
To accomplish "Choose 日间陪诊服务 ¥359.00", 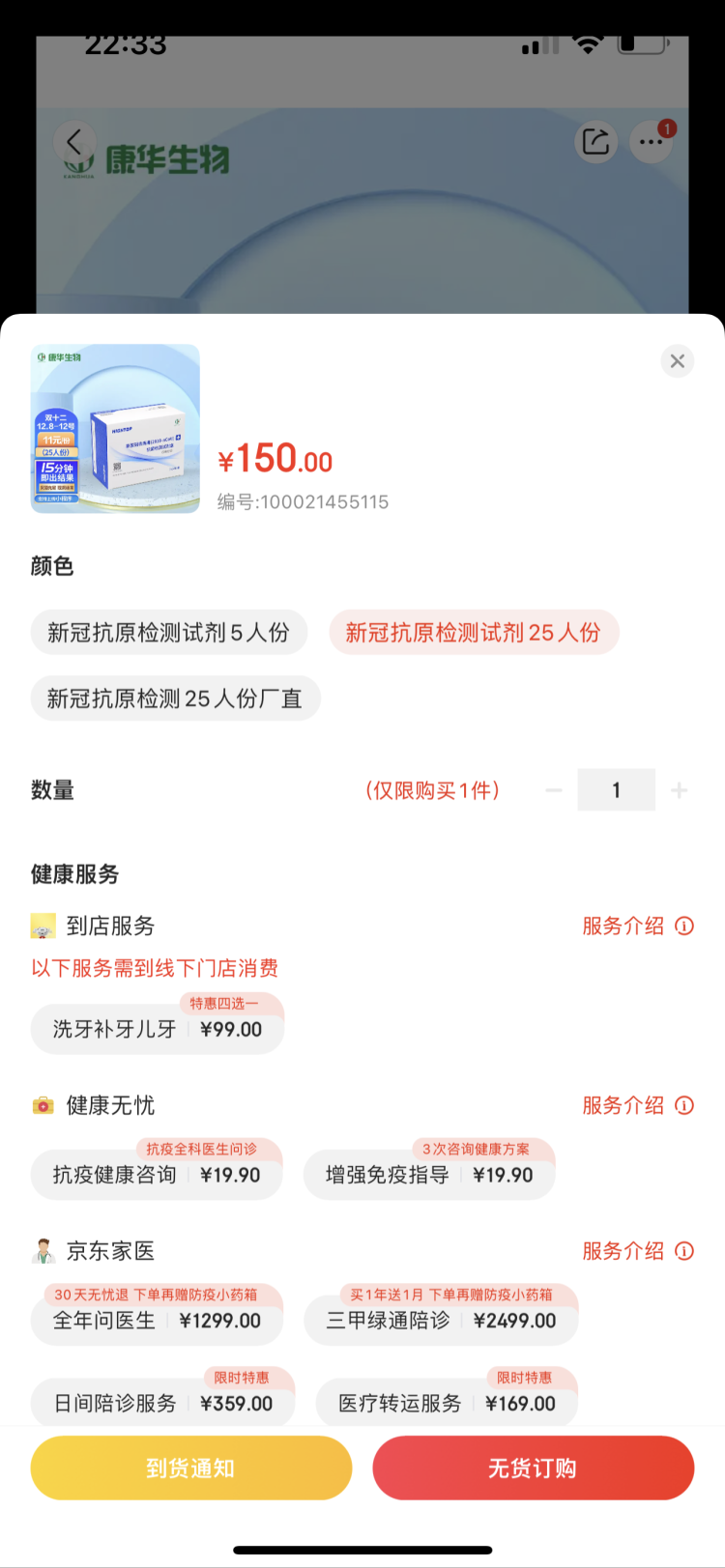I will [x=162, y=1403].
